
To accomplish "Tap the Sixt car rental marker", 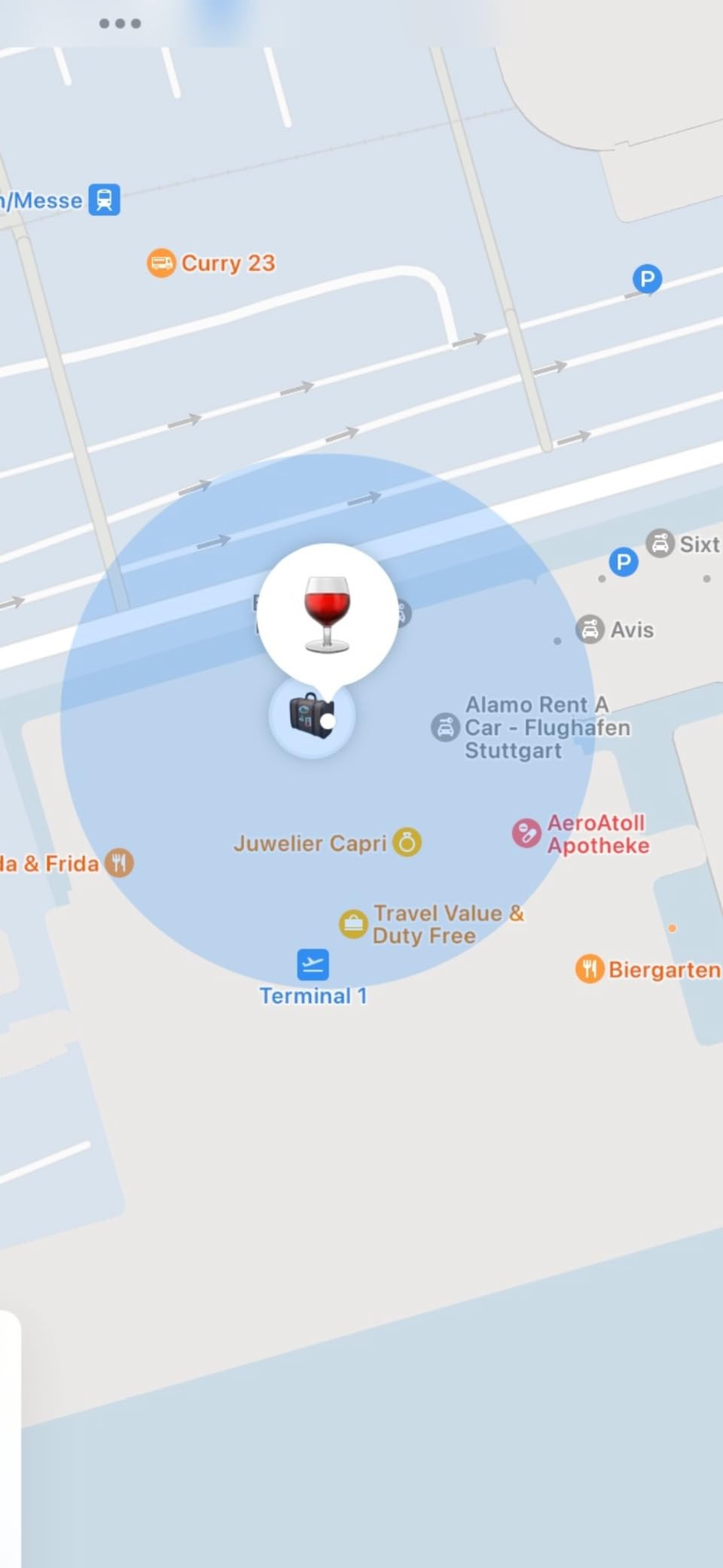I will [x=660, y=543].
